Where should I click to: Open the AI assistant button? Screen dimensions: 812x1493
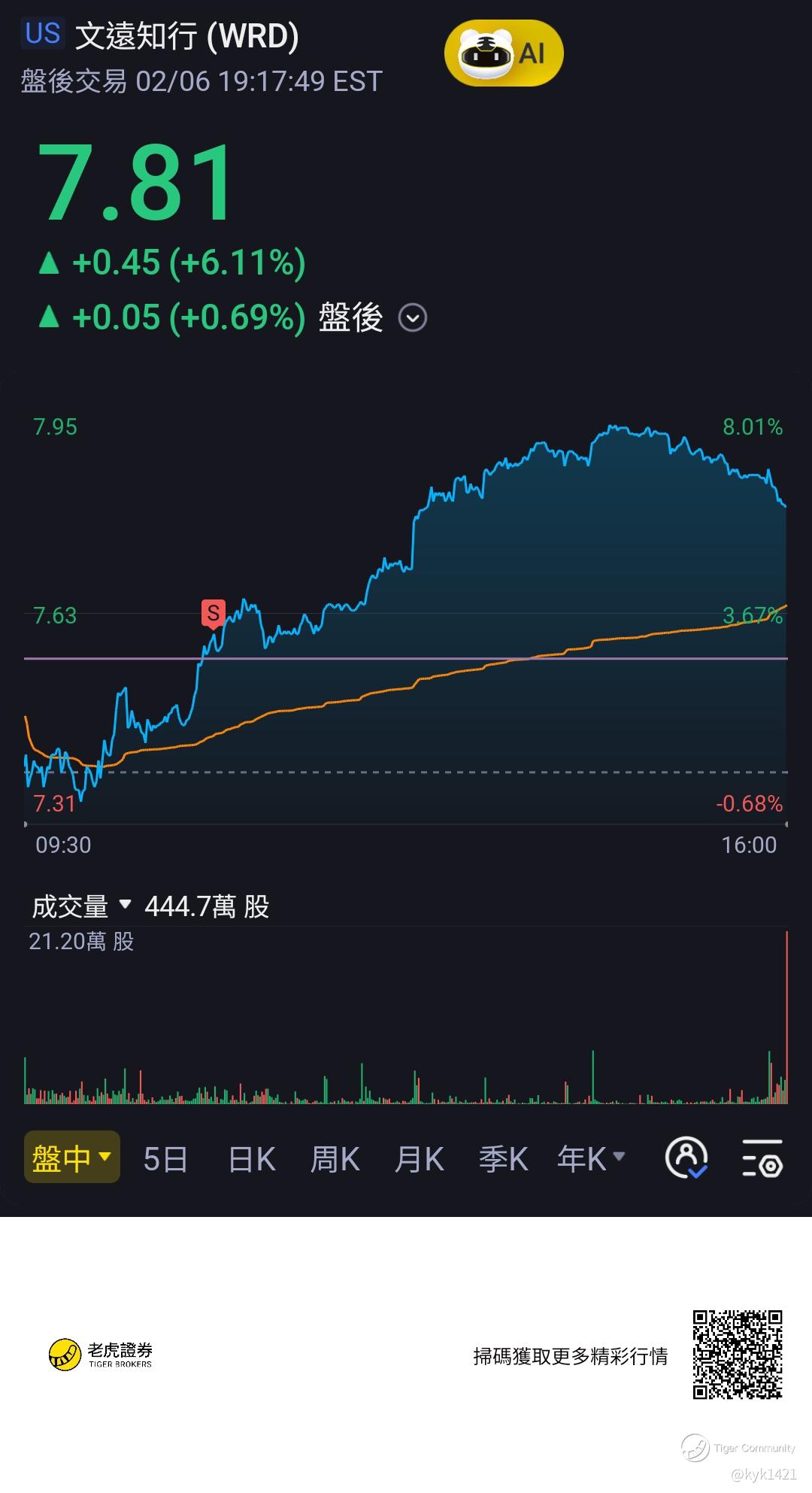pyautogui.click(x=504, y=53)
